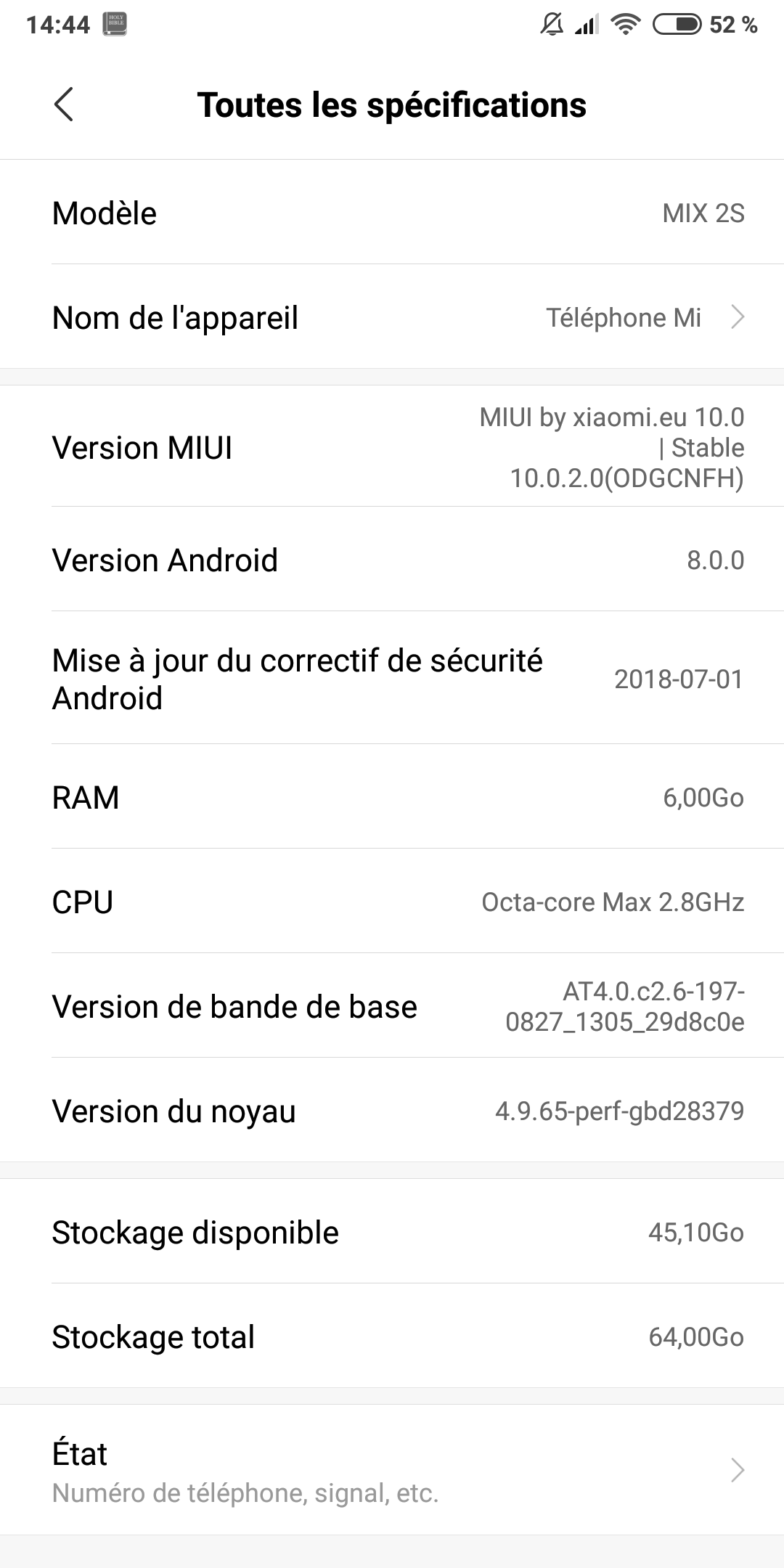This screenshot has height=1568, width=784.
Task: Open the État row
Action: [392, 1470]
